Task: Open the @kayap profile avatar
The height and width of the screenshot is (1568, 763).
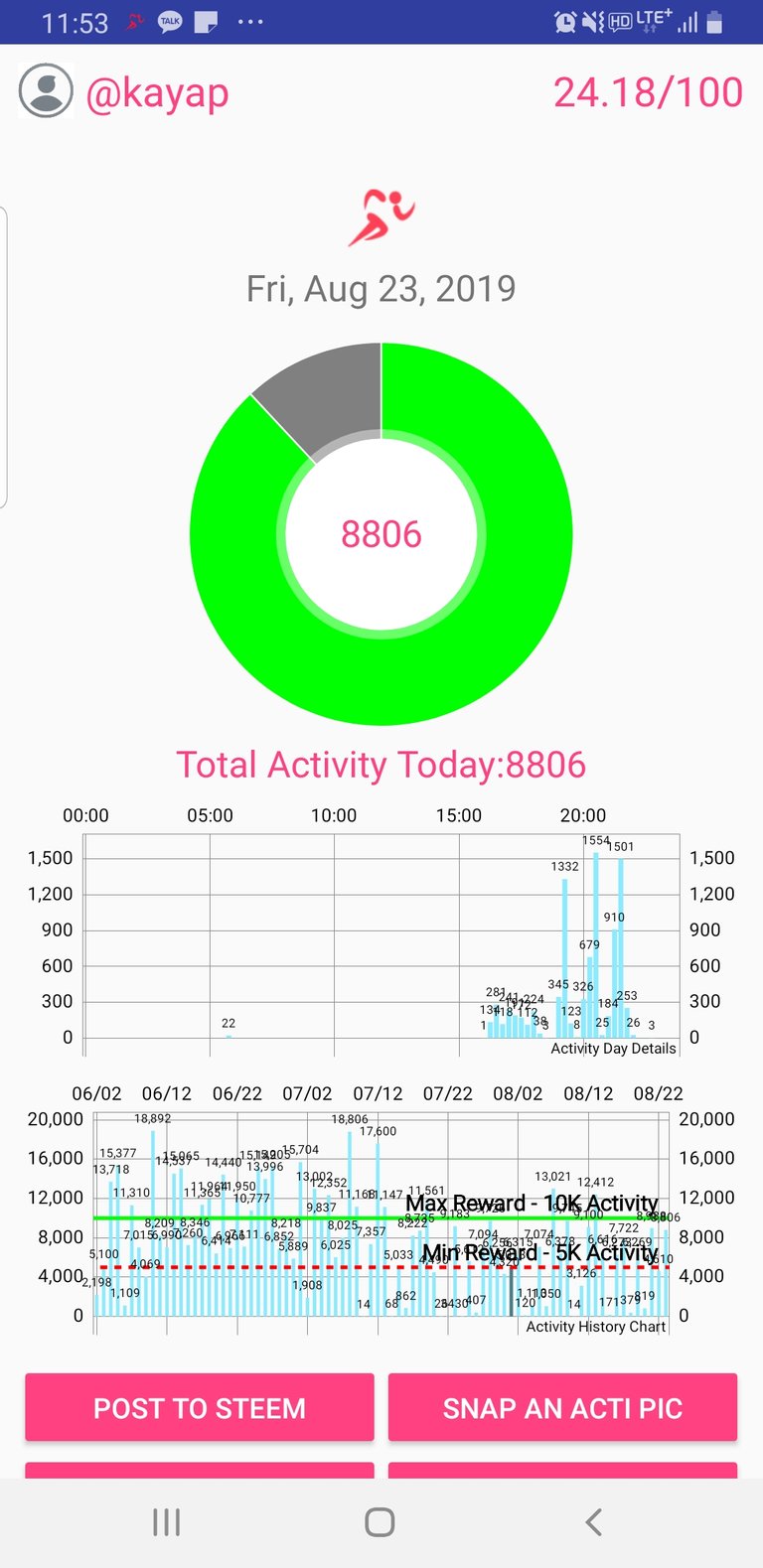Action: [46, 91]
